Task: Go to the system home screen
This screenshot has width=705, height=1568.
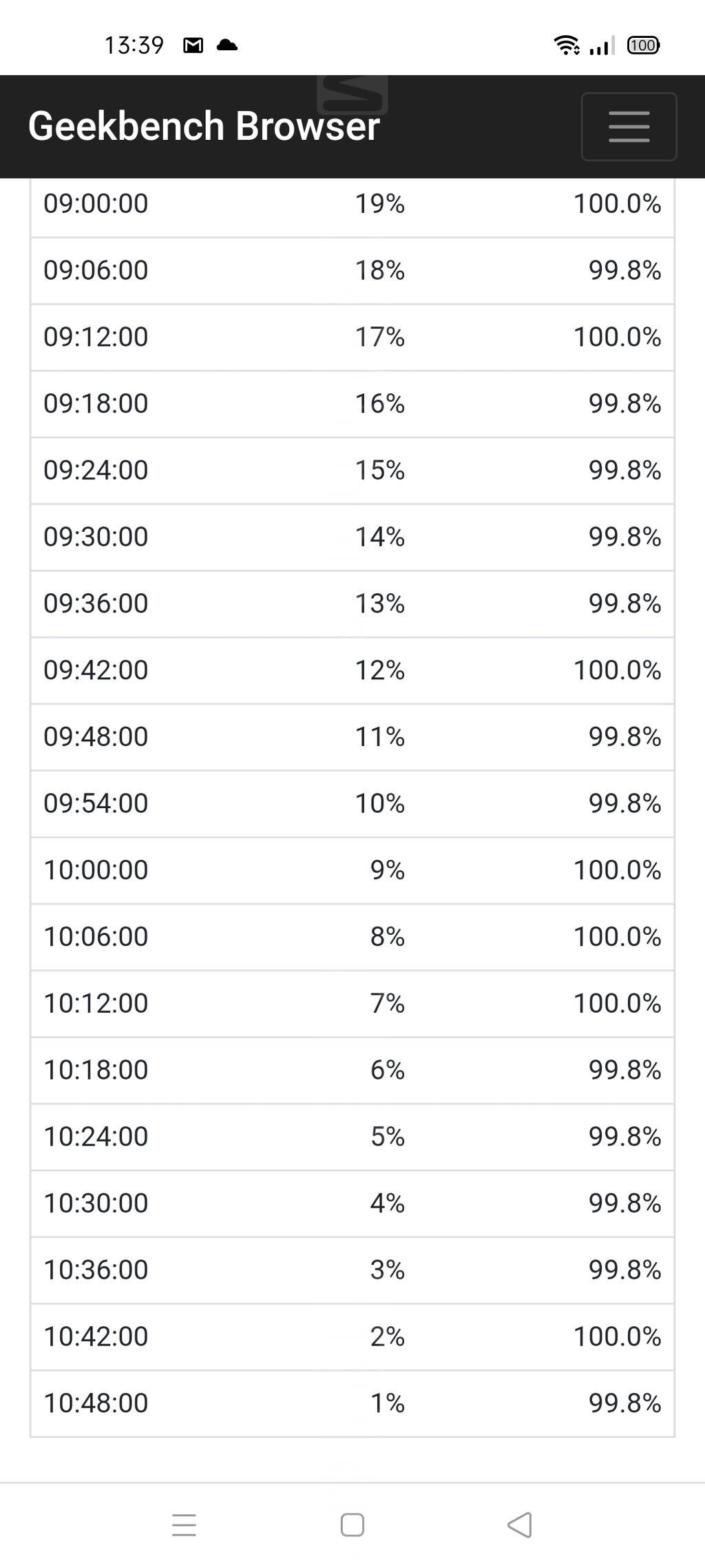Action: tap(352, 1525)
